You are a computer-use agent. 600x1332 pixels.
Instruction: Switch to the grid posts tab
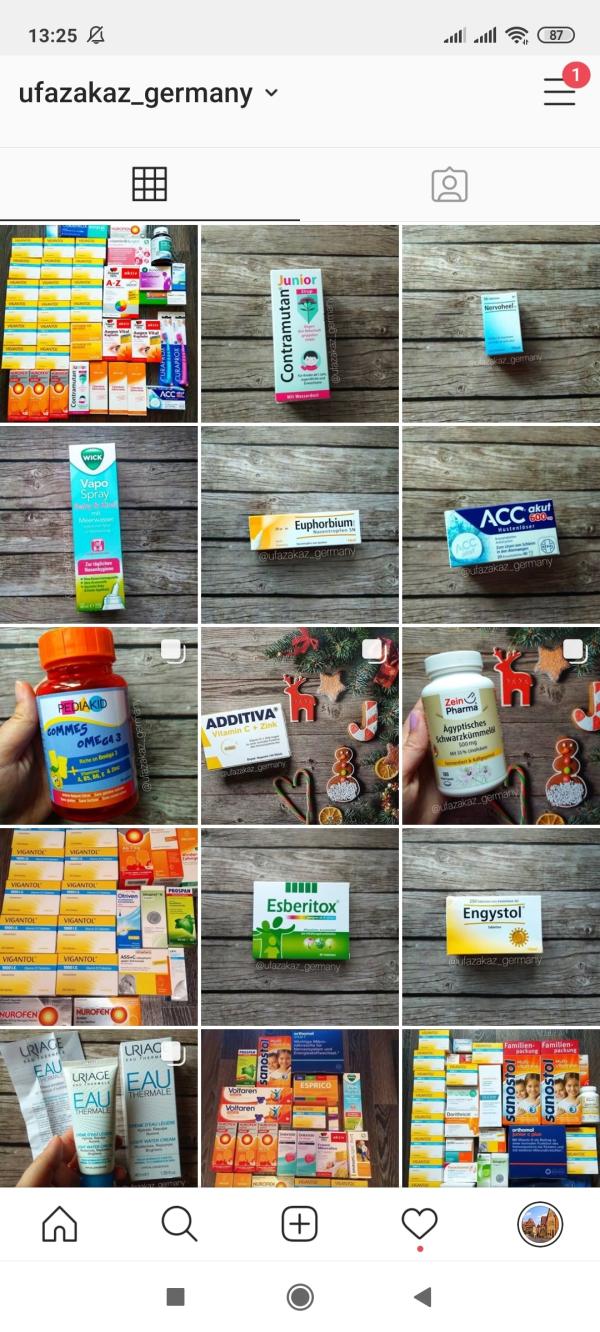click(150, 184)
